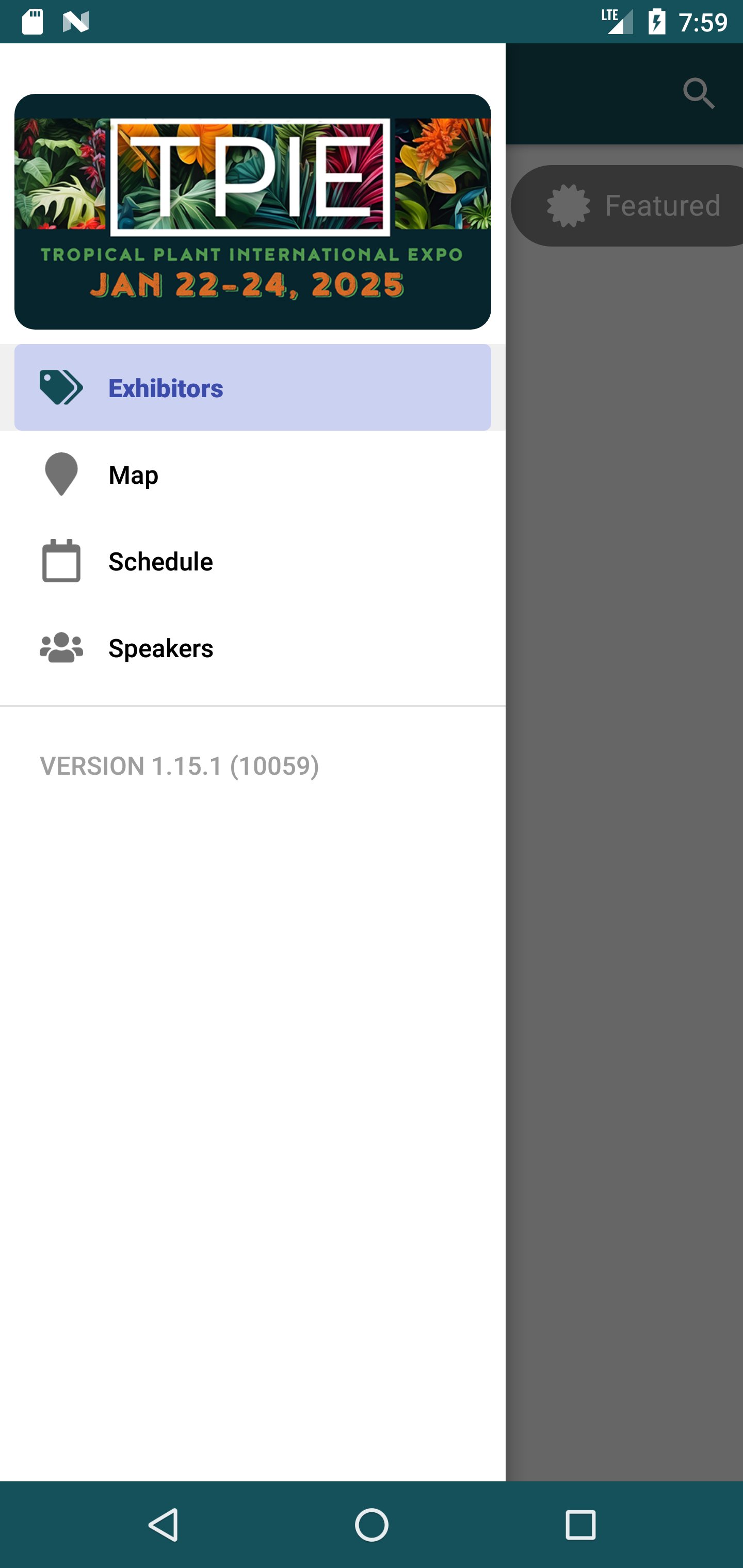Open the Exhibitors section
Screen dimensions: 743x1568
pos(252,387)
